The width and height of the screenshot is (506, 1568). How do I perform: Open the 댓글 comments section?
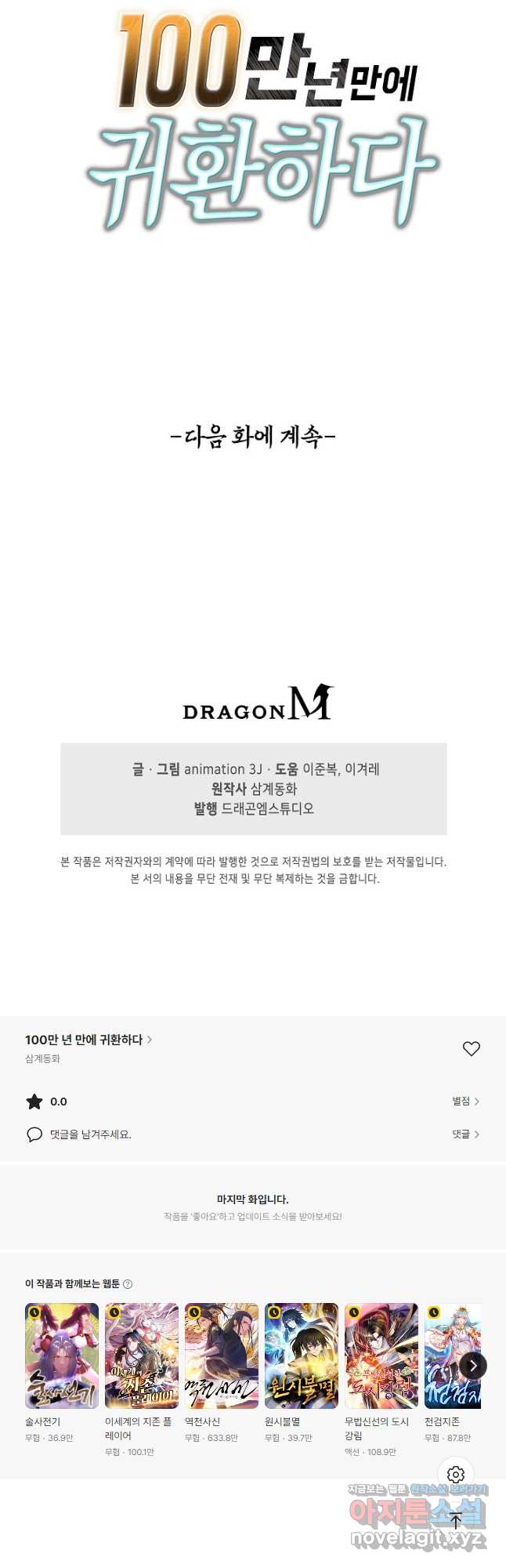(465, 1134)
